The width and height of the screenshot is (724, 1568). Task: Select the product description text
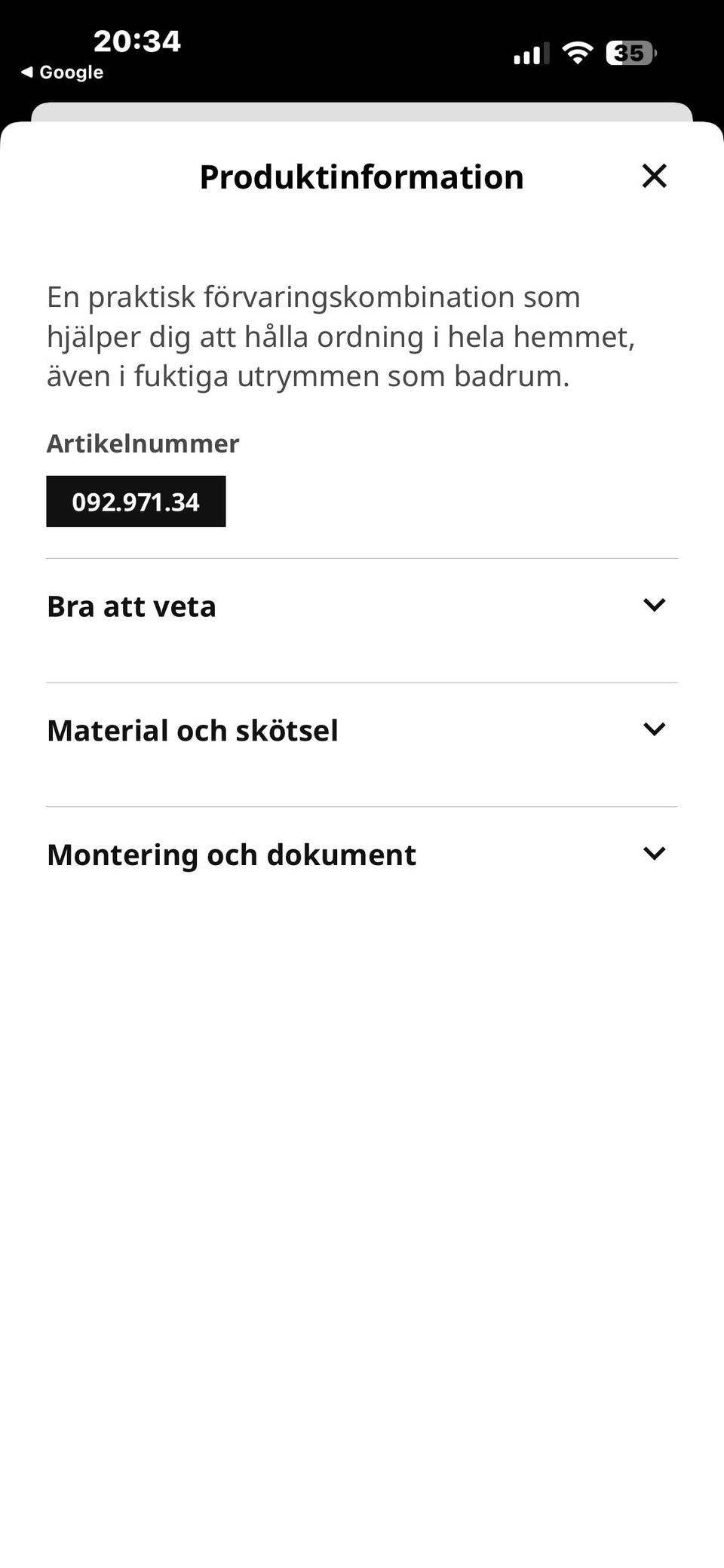tap(341, 338)
